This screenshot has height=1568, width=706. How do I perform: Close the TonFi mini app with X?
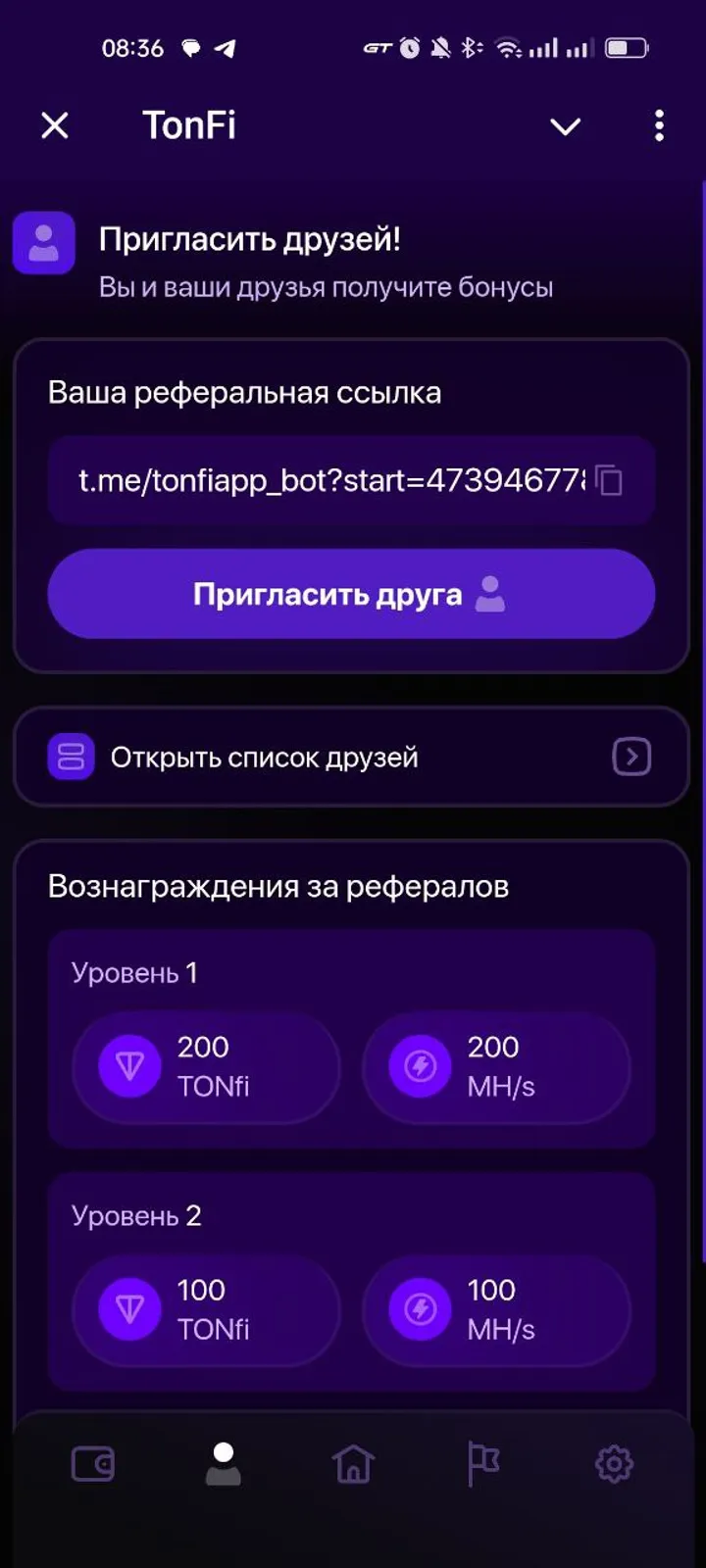(55, 125)
